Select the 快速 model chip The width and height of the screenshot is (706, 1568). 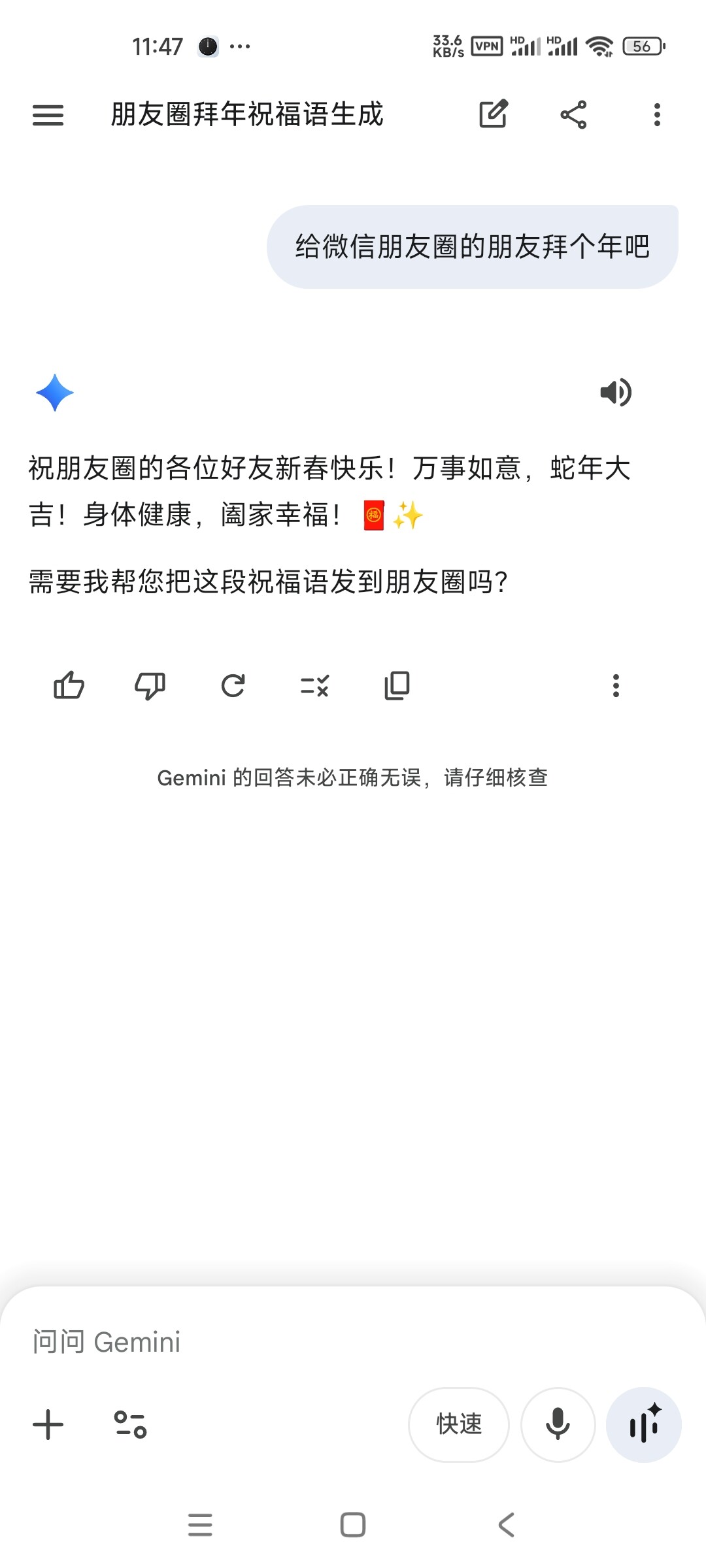(459, 1424)
